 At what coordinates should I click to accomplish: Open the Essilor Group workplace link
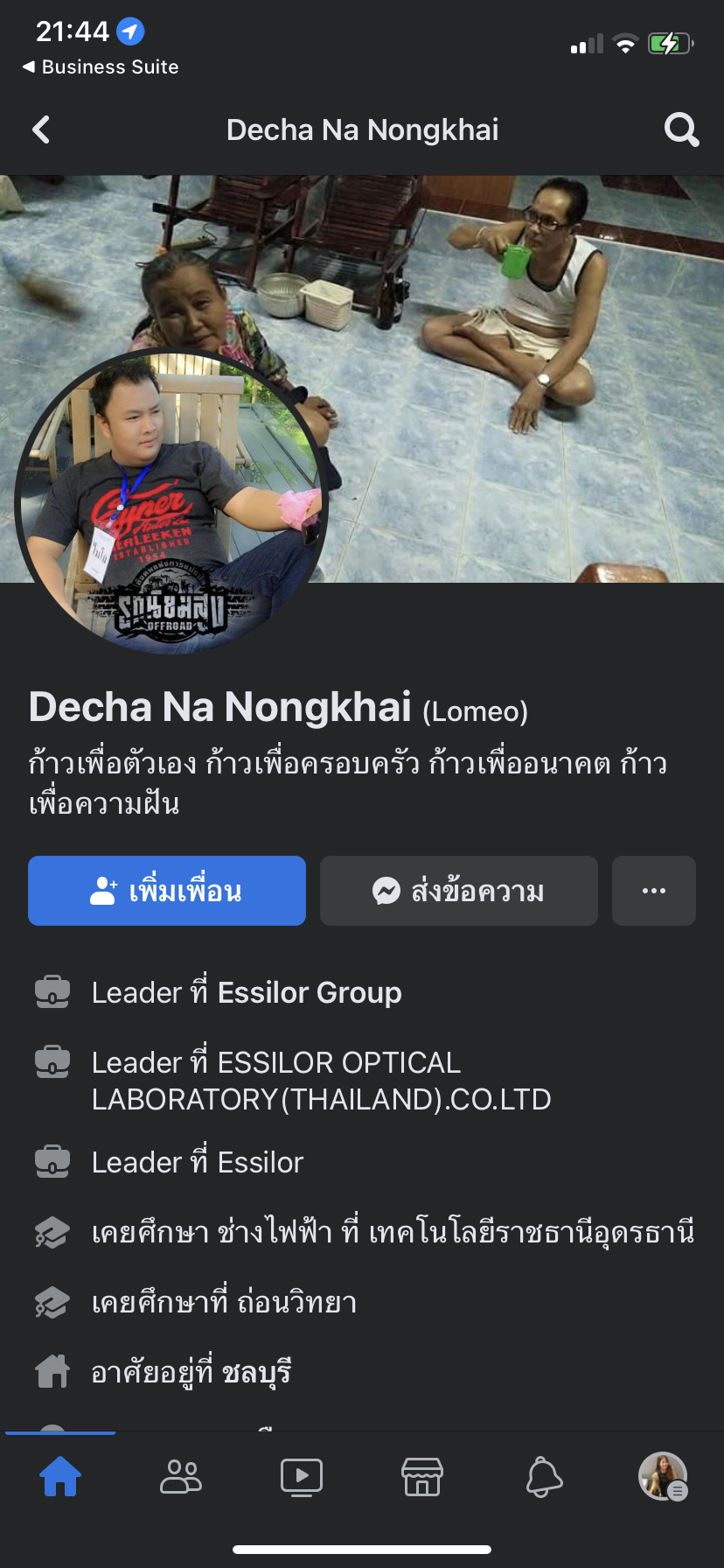click(310, 992)
